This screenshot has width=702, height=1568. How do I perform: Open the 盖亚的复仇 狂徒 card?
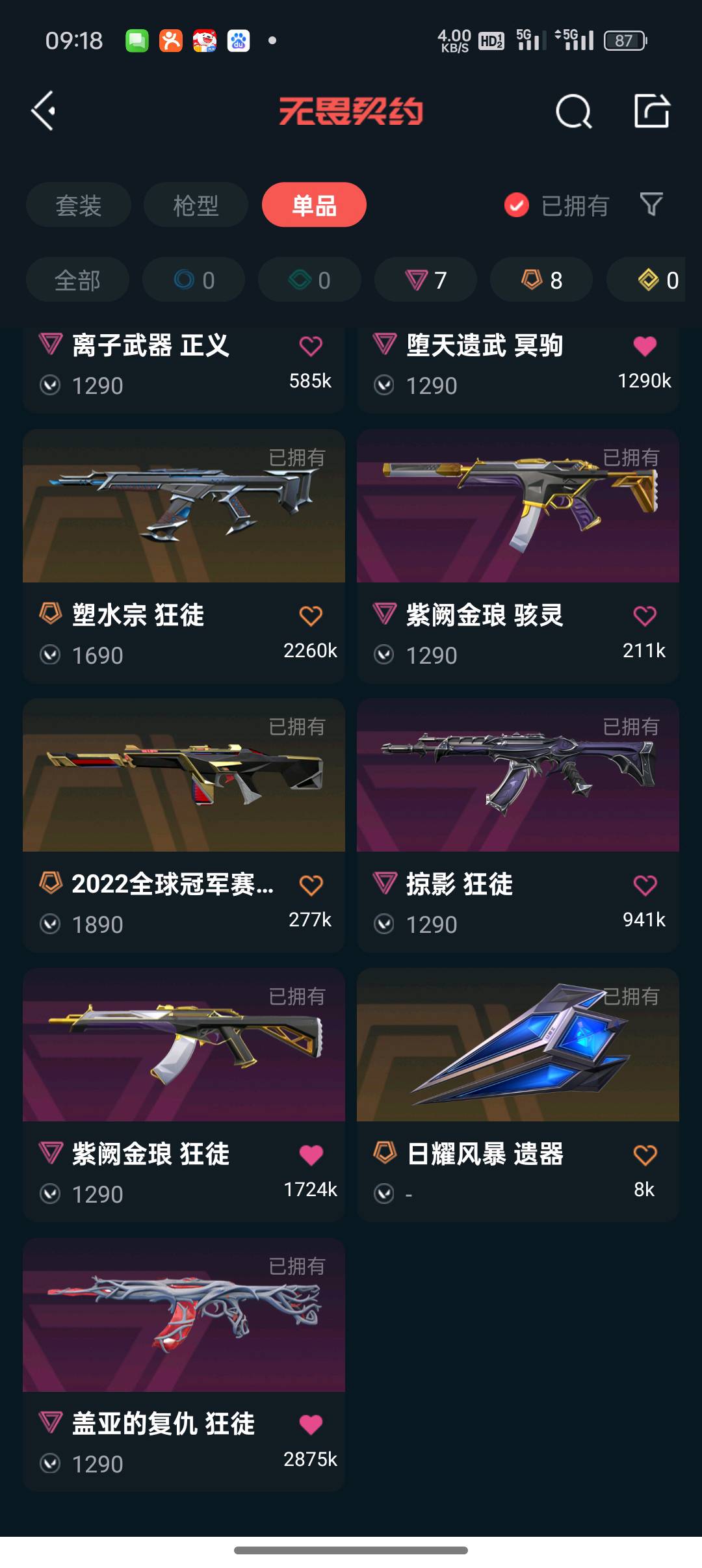(x=184, y=1365)
